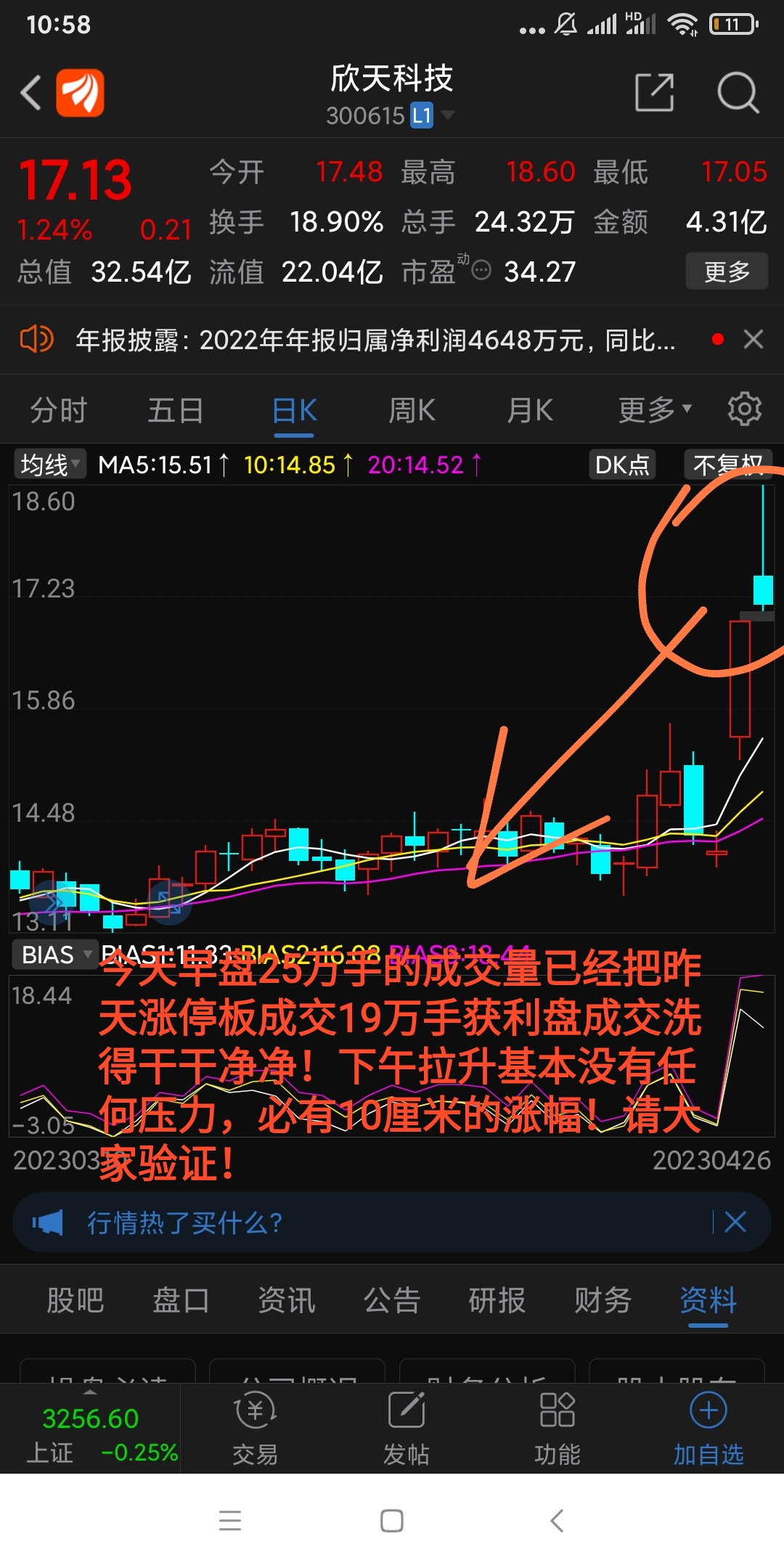Open the 公告 tab
The image size is (784, 1568).
click(392, 1300)
